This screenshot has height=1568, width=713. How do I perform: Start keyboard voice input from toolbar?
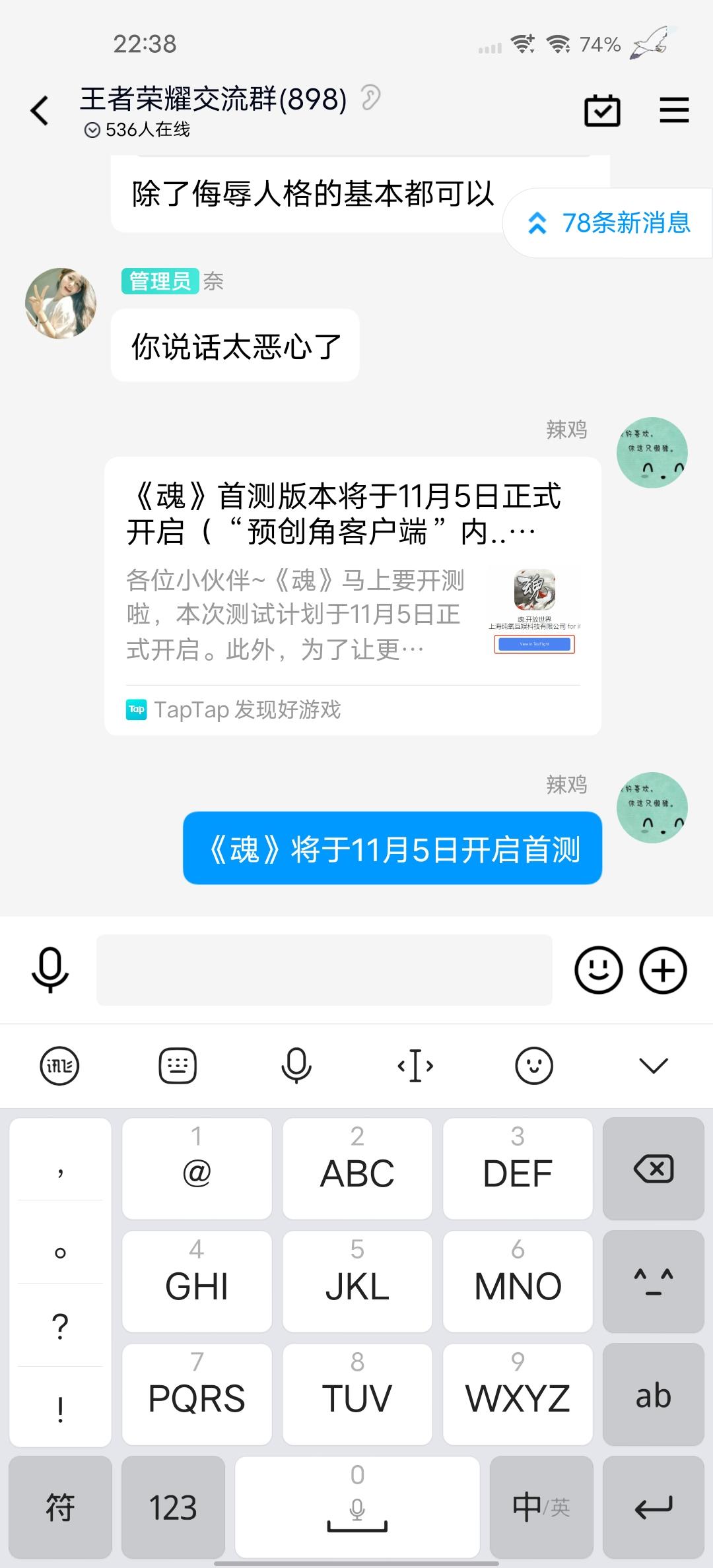[296, 1066]
